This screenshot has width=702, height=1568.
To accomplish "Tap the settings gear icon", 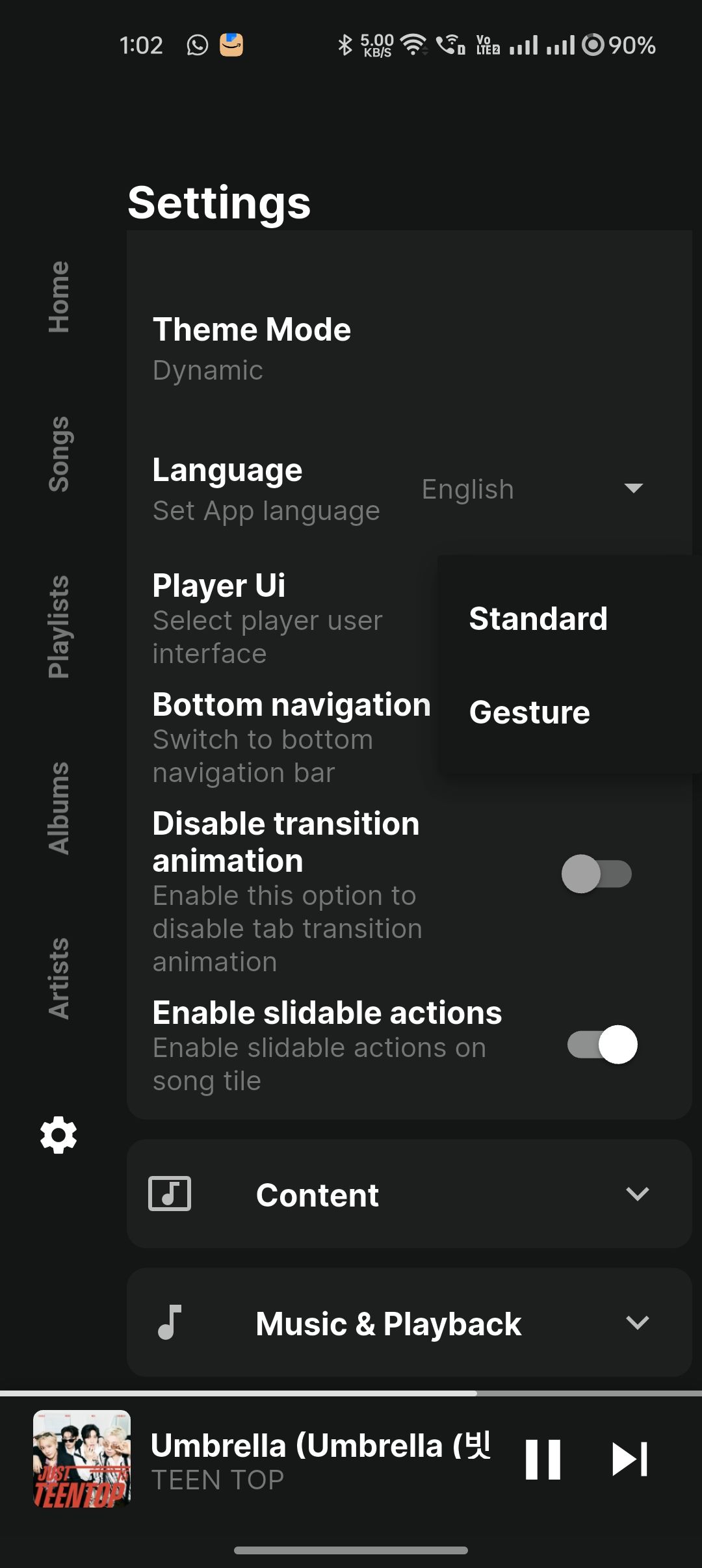I will coord(58,1135).
